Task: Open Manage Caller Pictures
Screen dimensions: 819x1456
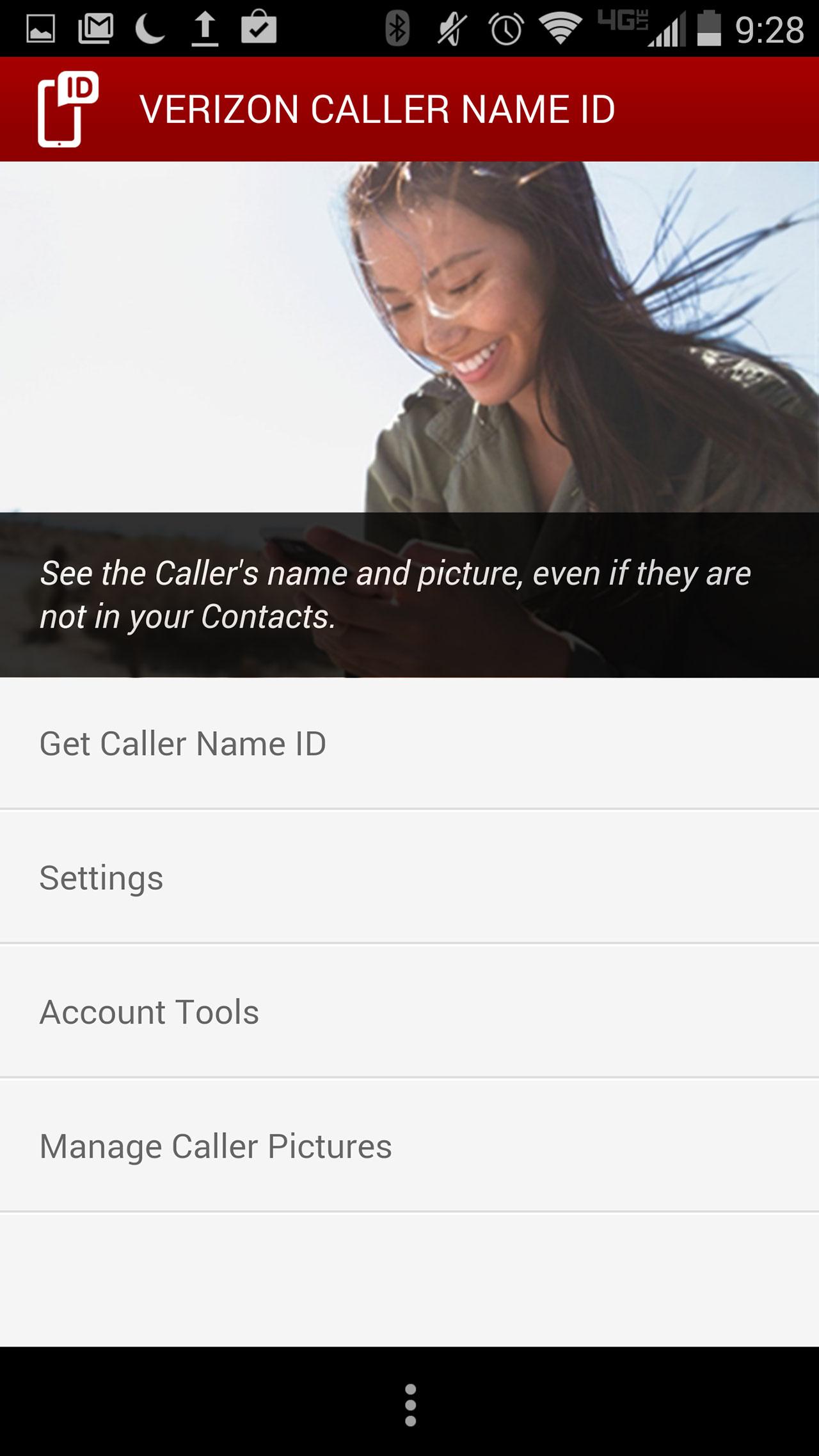Action: click(409, 1146)
